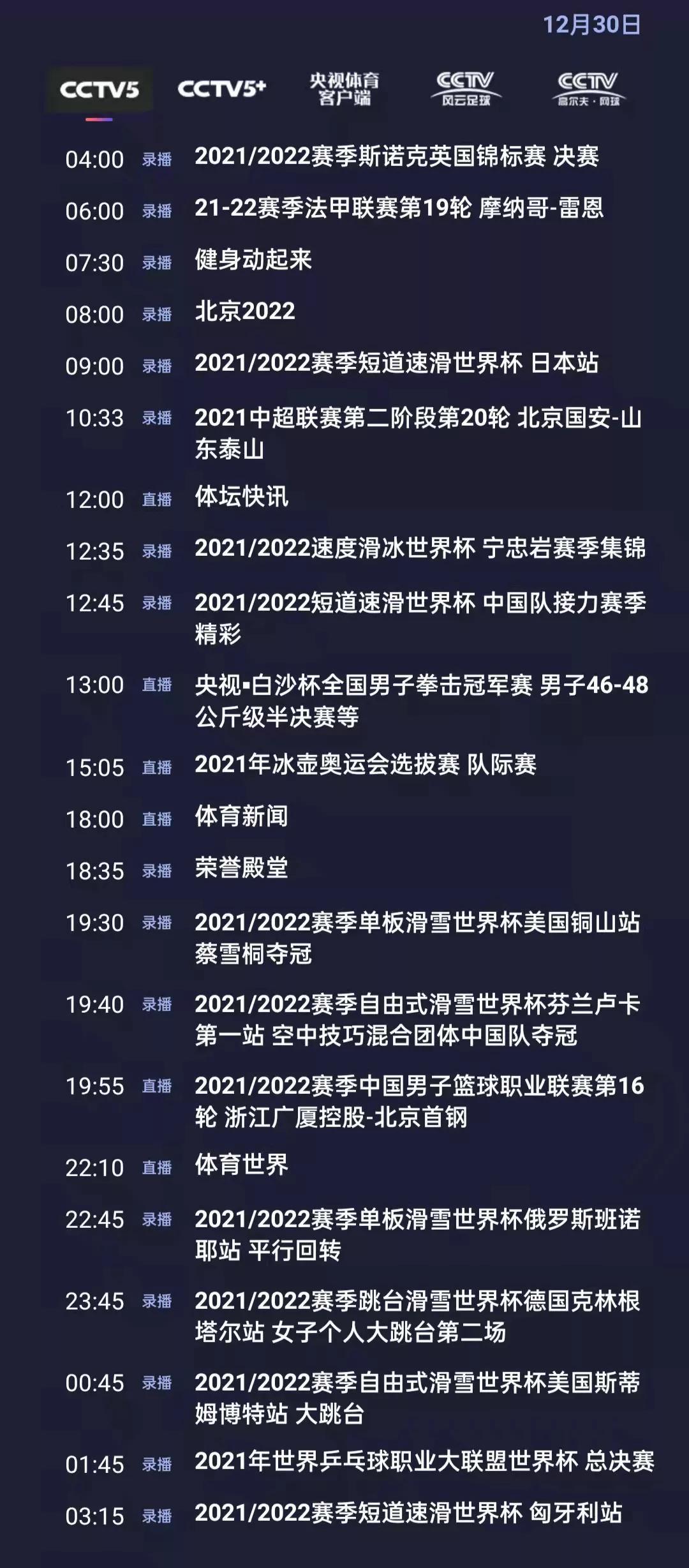Open the 15:05 冰壶奥运会选拔赛 program
Image resolution: width=689 pixels, height=1568 pixels.
point(344,766)
